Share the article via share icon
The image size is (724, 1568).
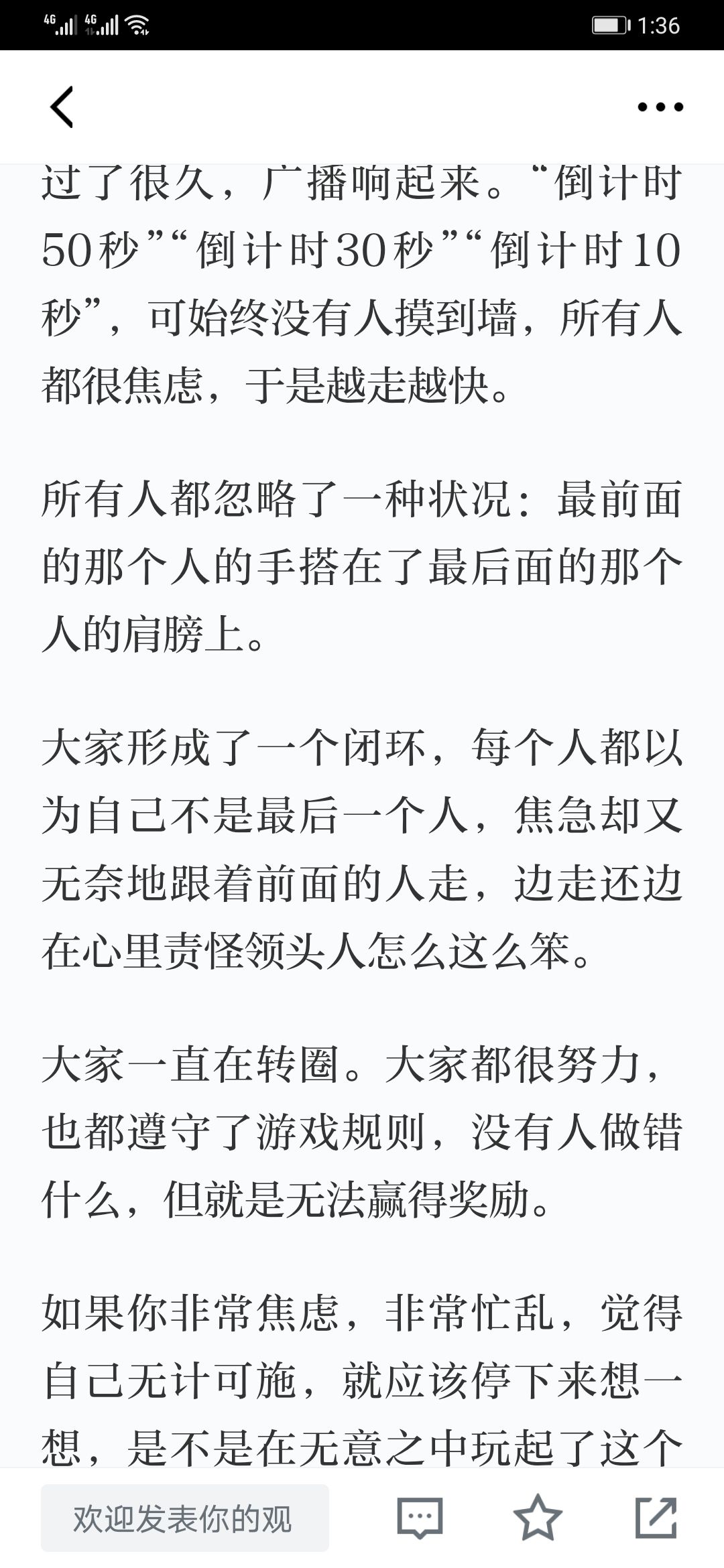(x=656, y=1517)
